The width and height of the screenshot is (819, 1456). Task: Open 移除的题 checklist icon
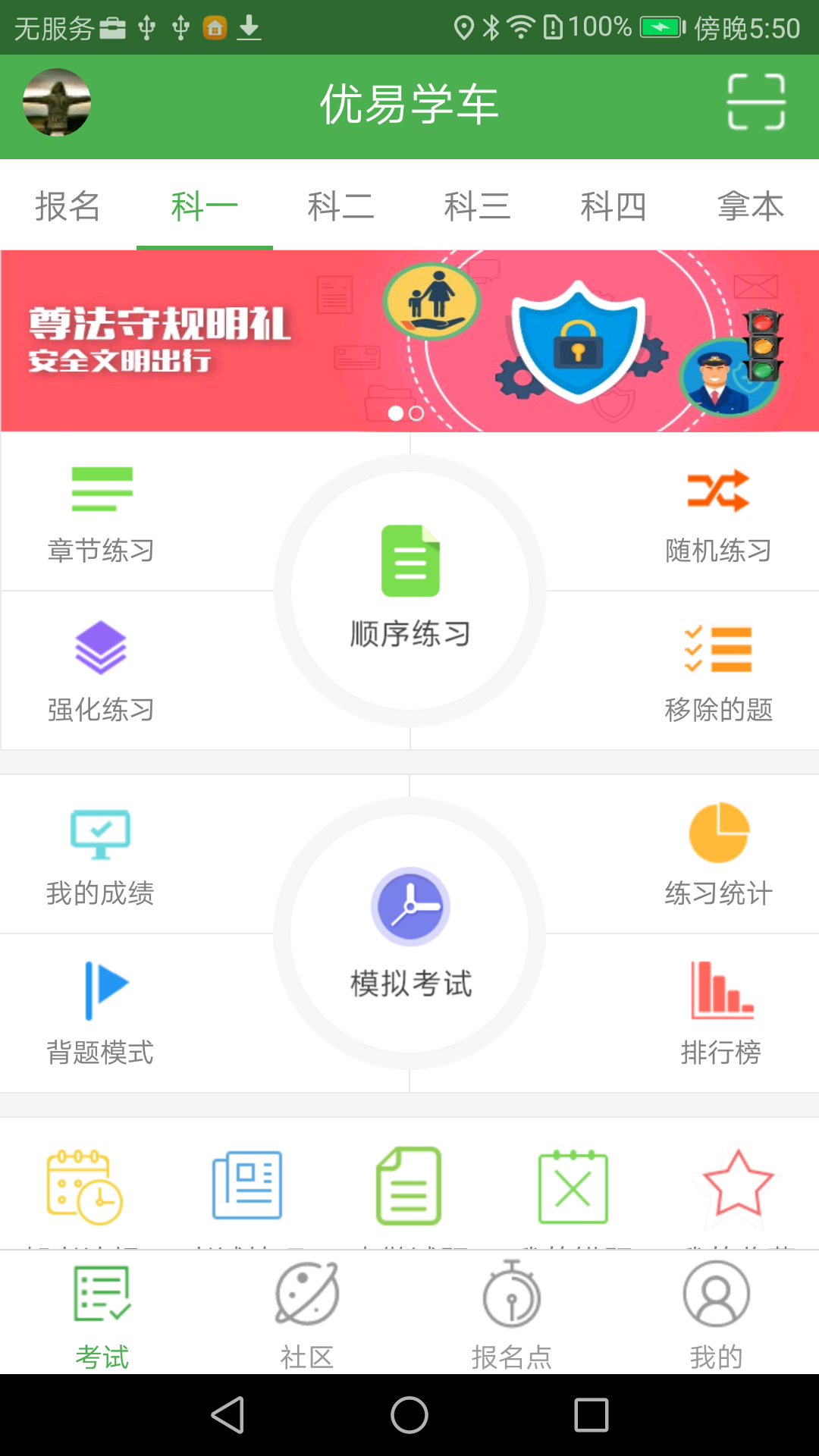click(x=718, y=650)
